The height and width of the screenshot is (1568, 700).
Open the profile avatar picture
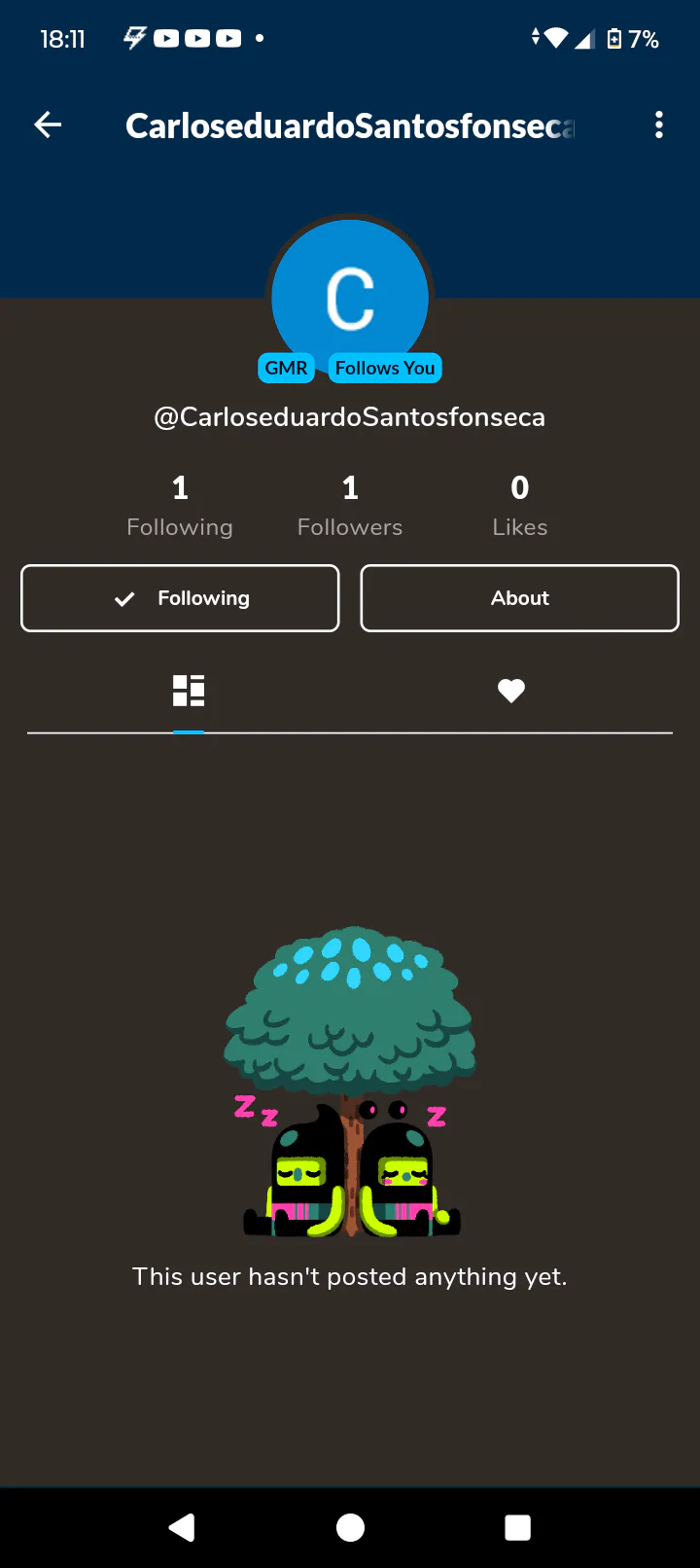coord(350,292)
